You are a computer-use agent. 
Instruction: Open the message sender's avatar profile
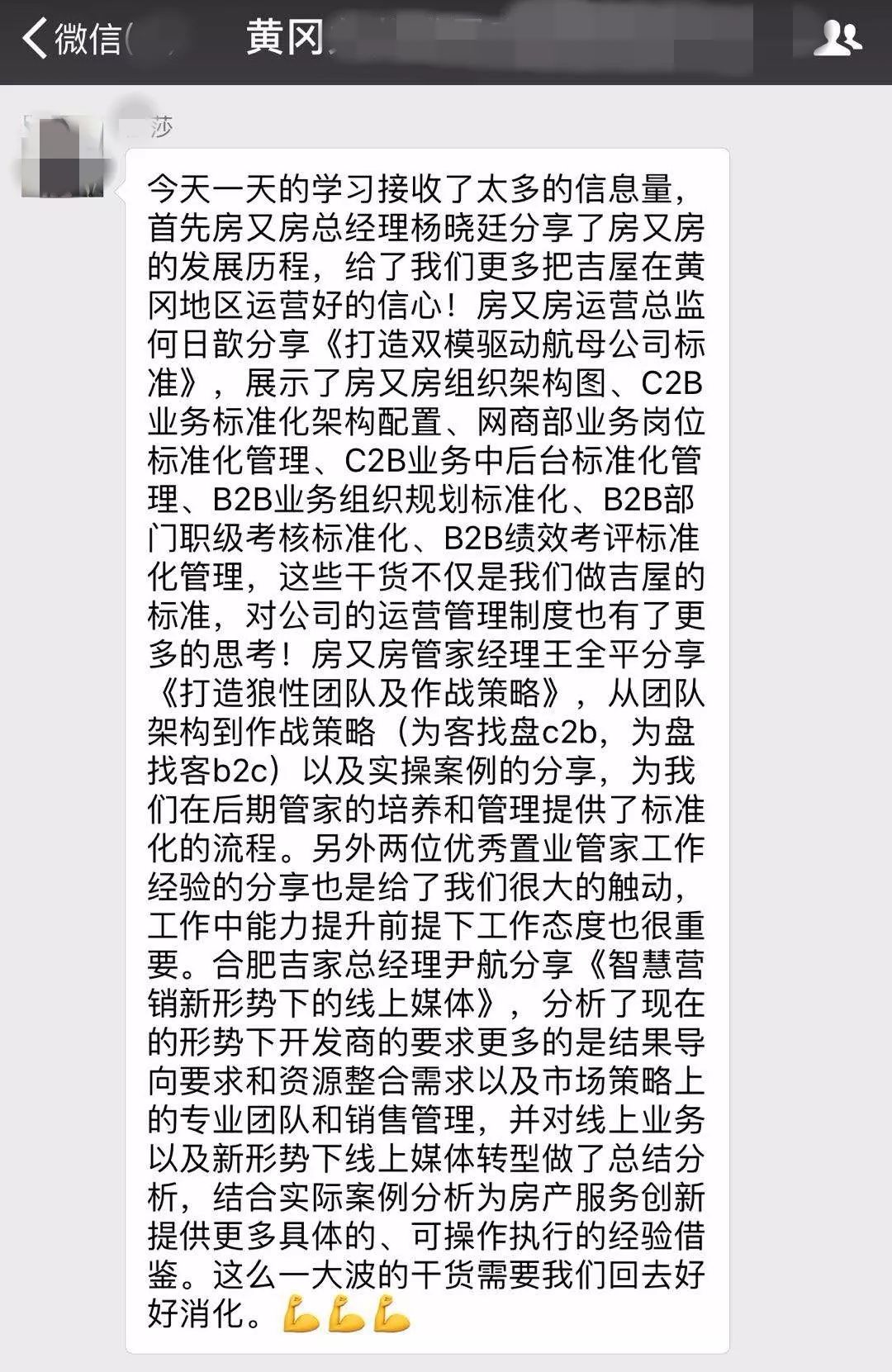[x=63, y=157]
